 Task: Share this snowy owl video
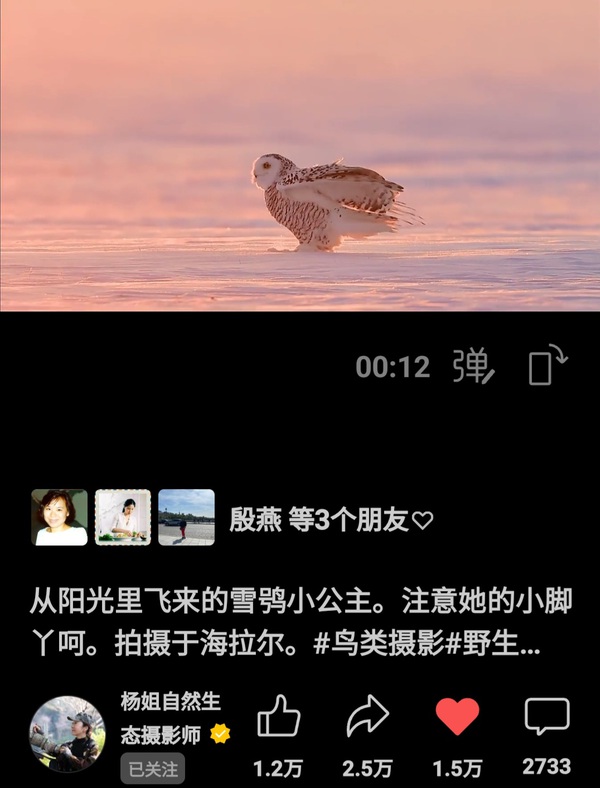(367, 718)
